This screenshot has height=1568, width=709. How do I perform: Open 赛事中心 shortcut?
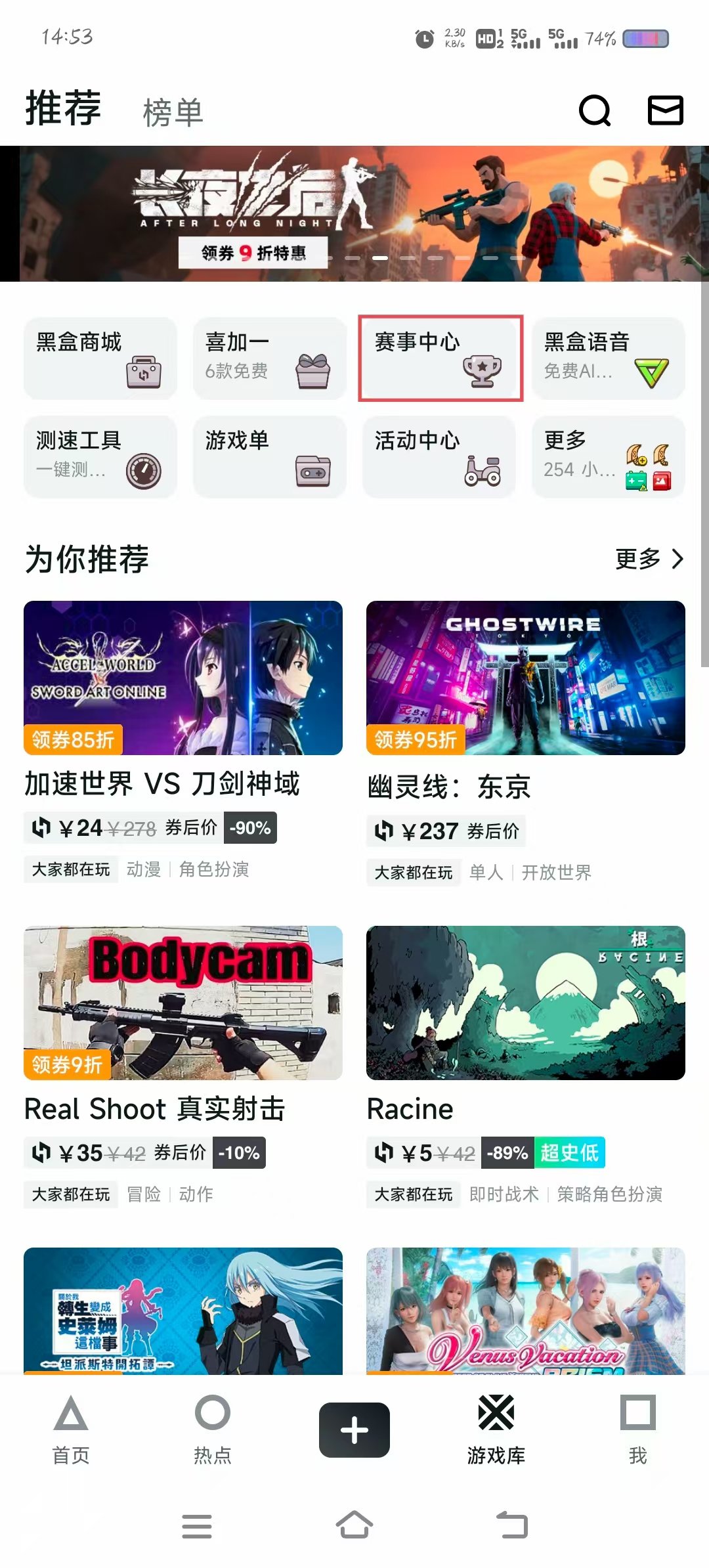[x=440, y=359]
